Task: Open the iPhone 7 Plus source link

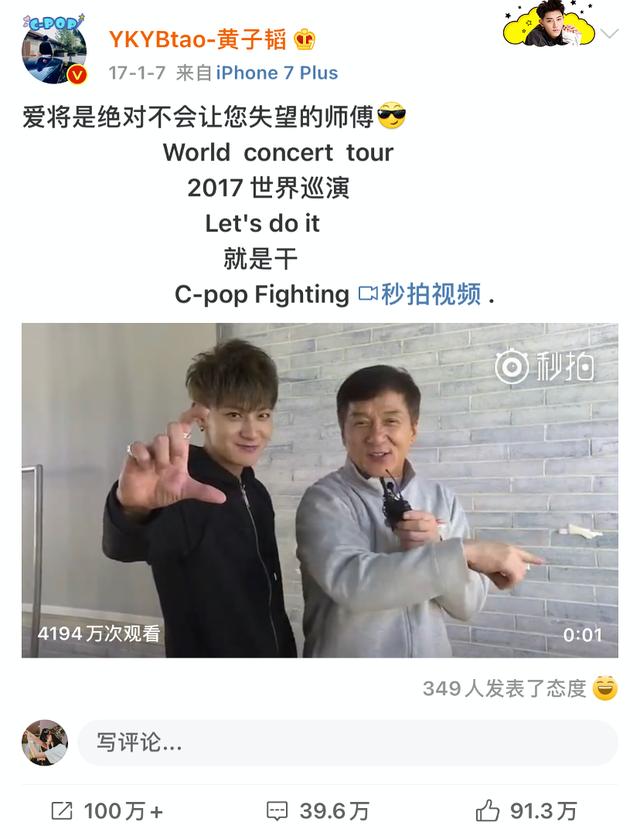Action: [276, 73]
